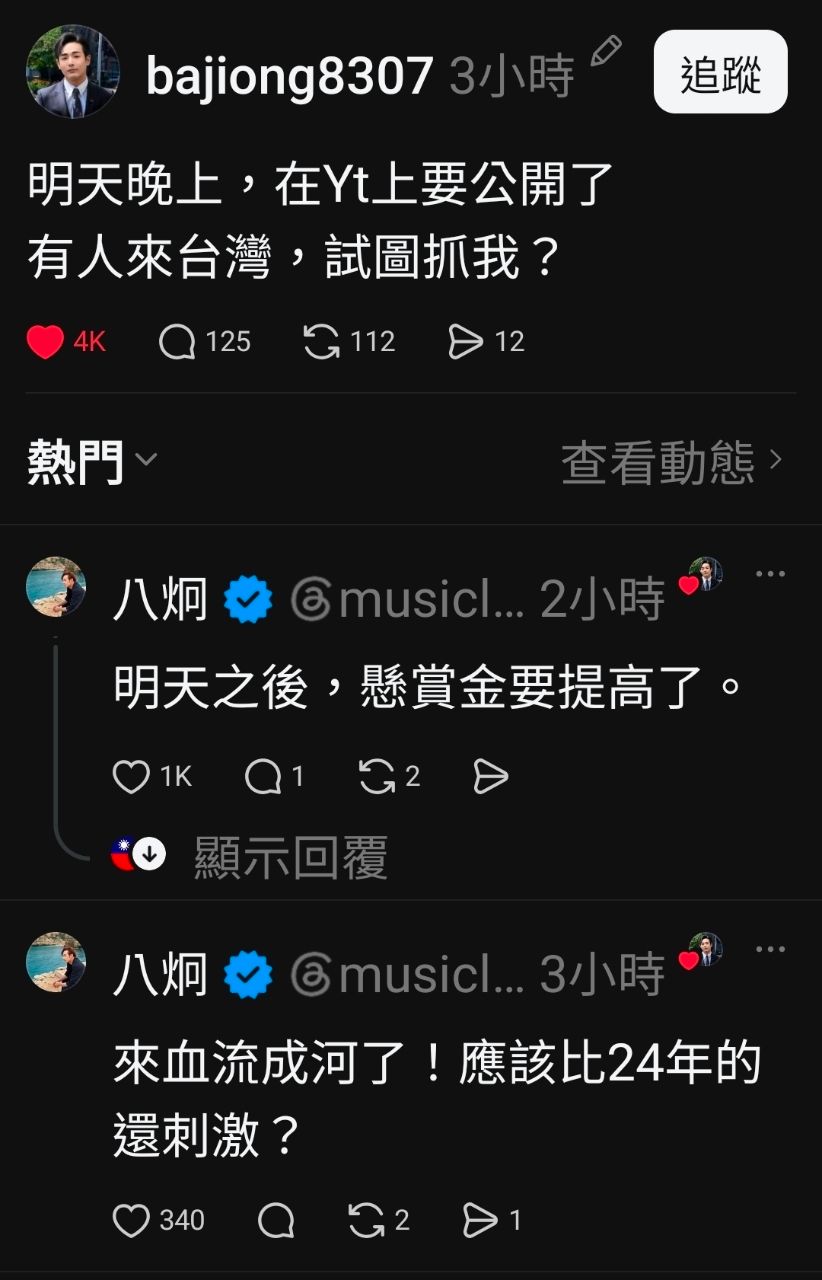822x1280 pixels.
Task: Follow bajiong8307 with the 追蹤 button
Action: click(720, 72)
